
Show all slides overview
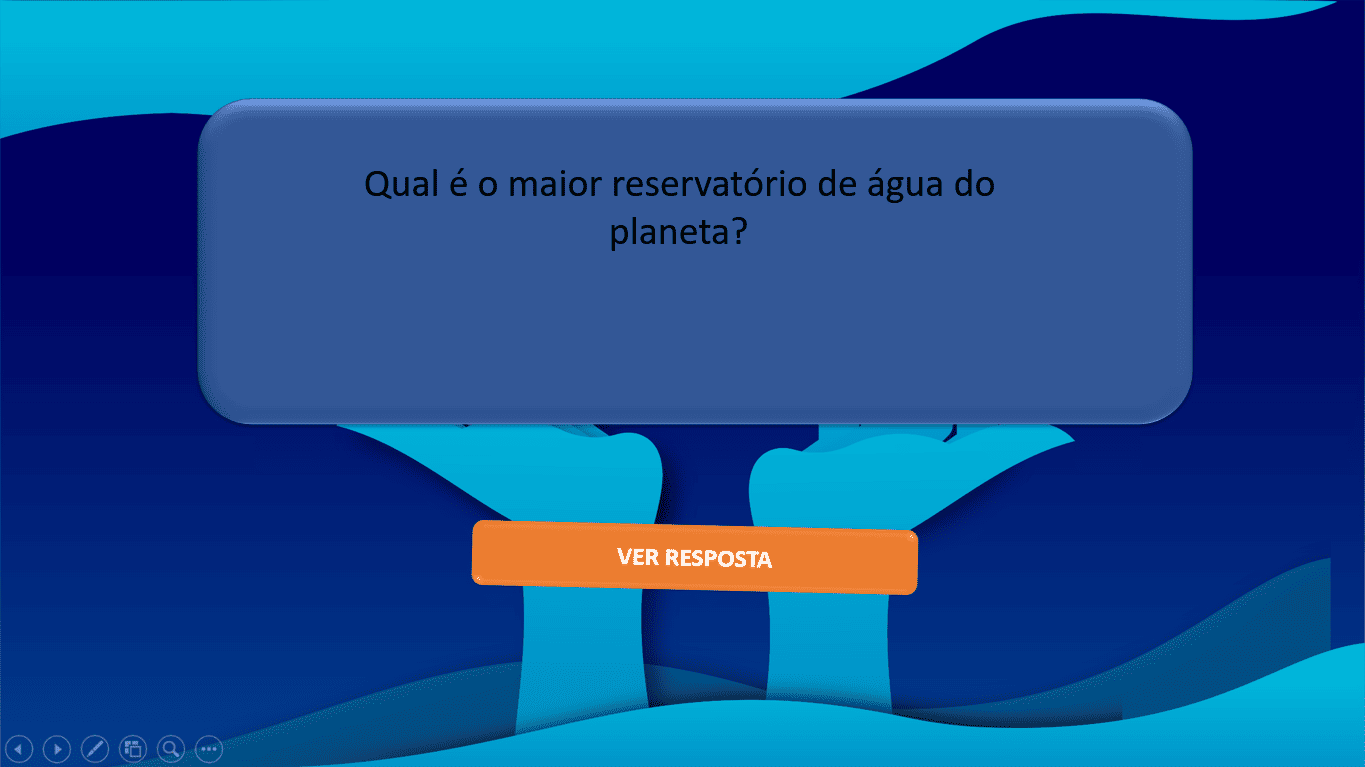pos(133,748)
